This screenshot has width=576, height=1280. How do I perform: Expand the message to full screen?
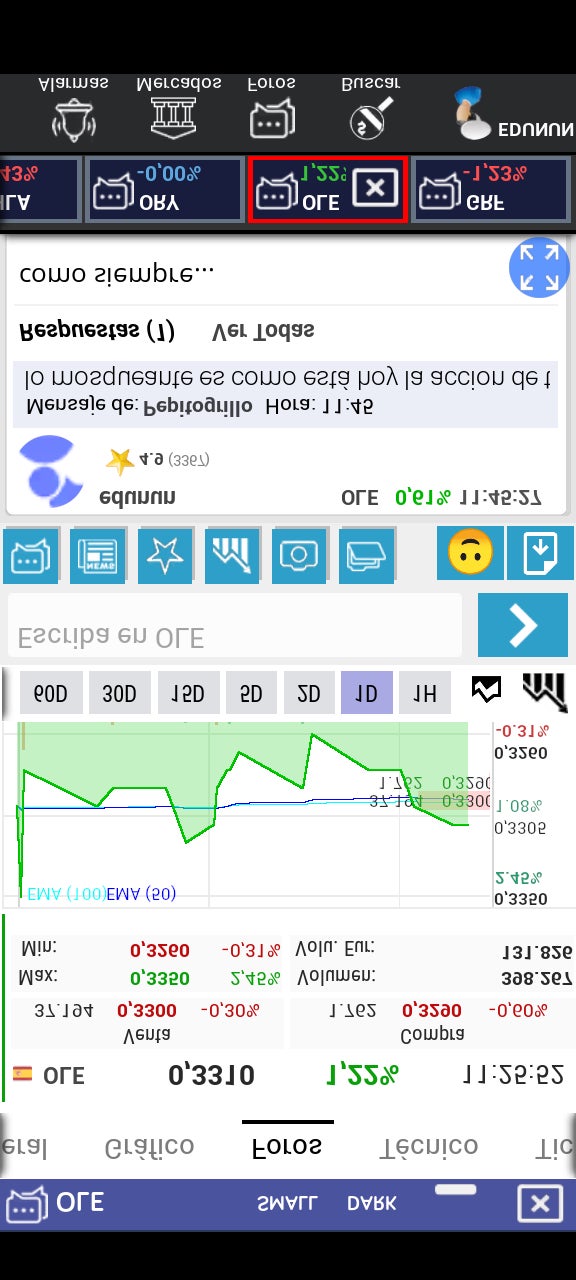[539, 268]
